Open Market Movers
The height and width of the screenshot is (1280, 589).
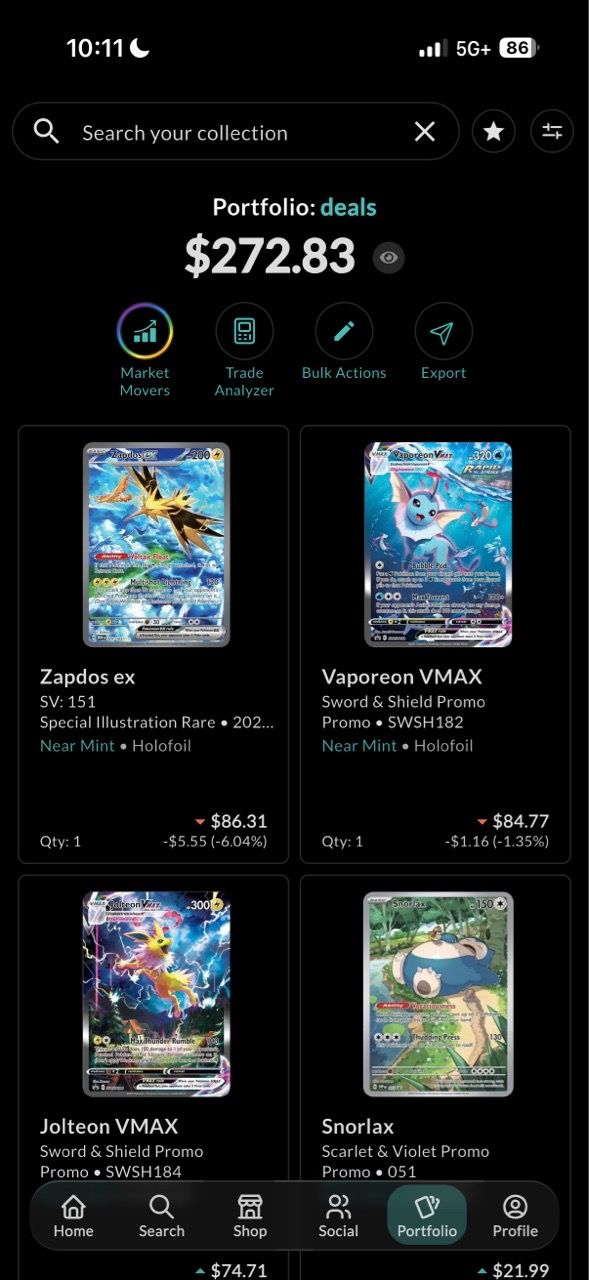click(x=145, y=351)
